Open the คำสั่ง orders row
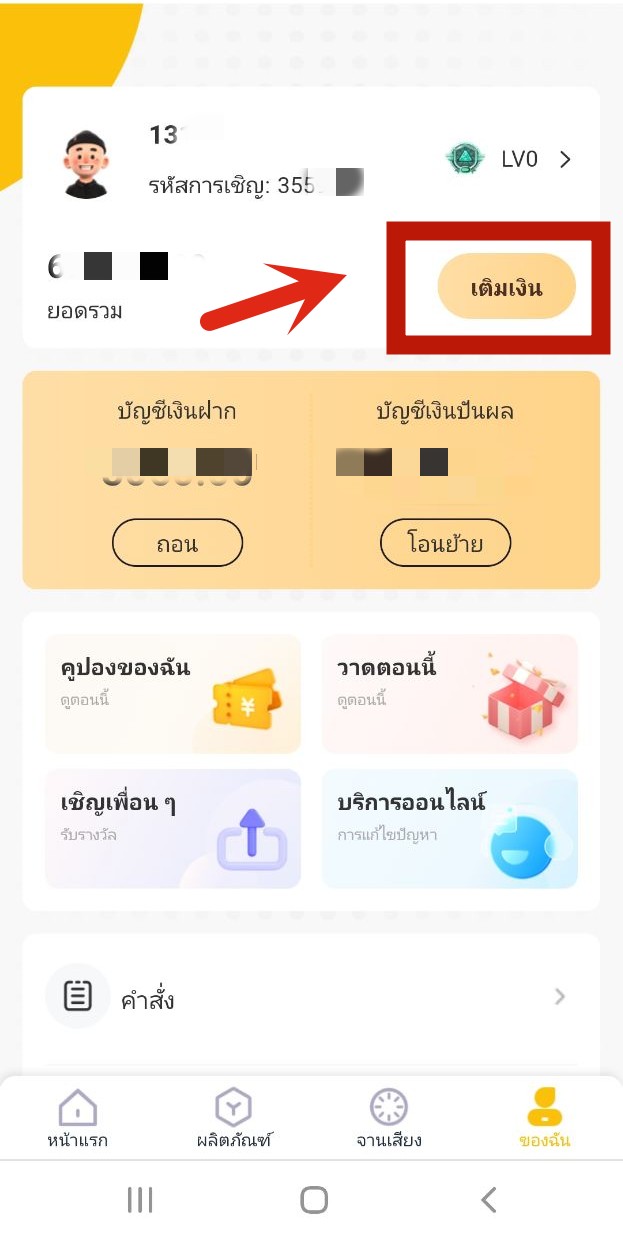Screen dimensions: 623x1241 click(x=310, y=997)
